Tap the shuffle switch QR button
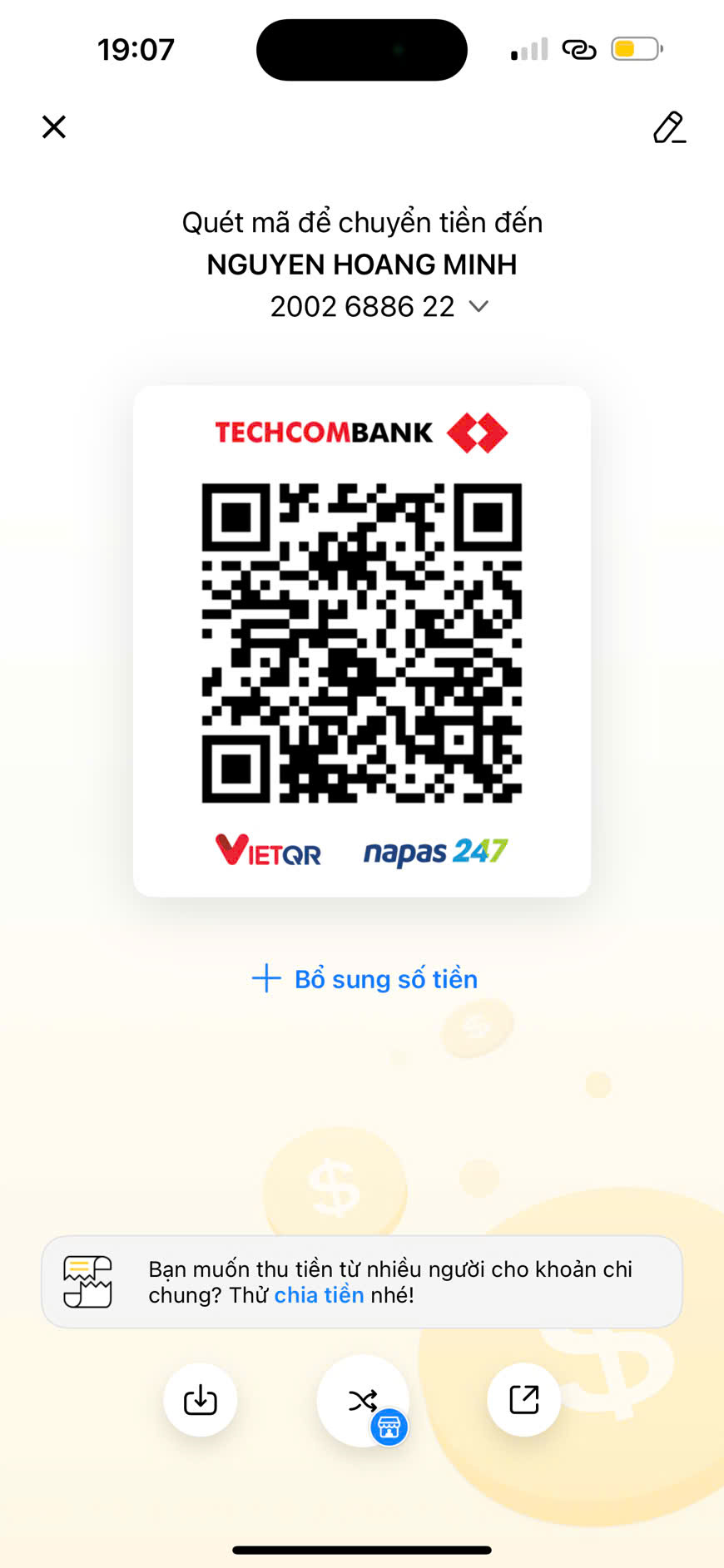 (x=363, y=1400)
